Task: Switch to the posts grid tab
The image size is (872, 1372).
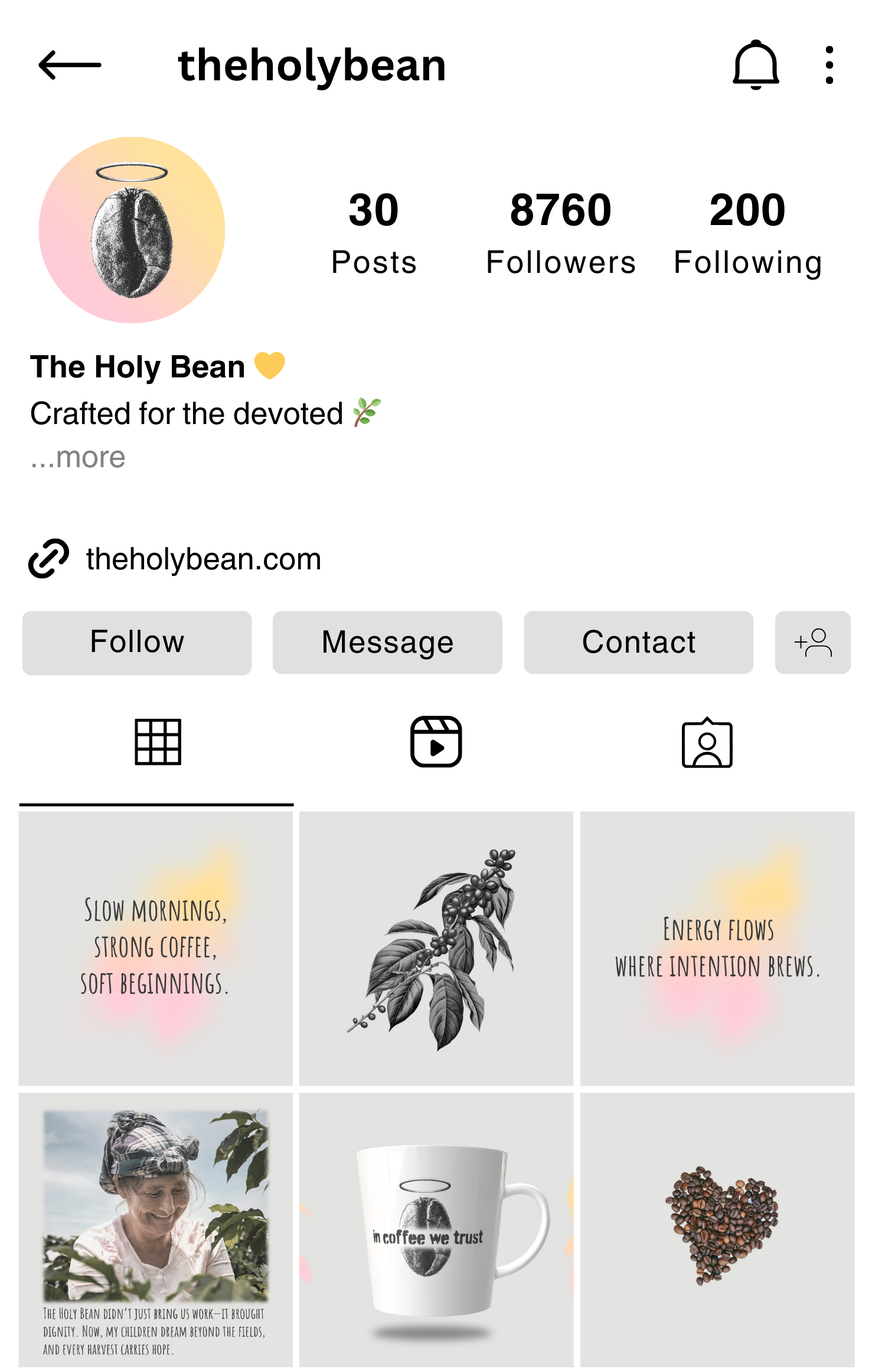Action: point(158,742)
